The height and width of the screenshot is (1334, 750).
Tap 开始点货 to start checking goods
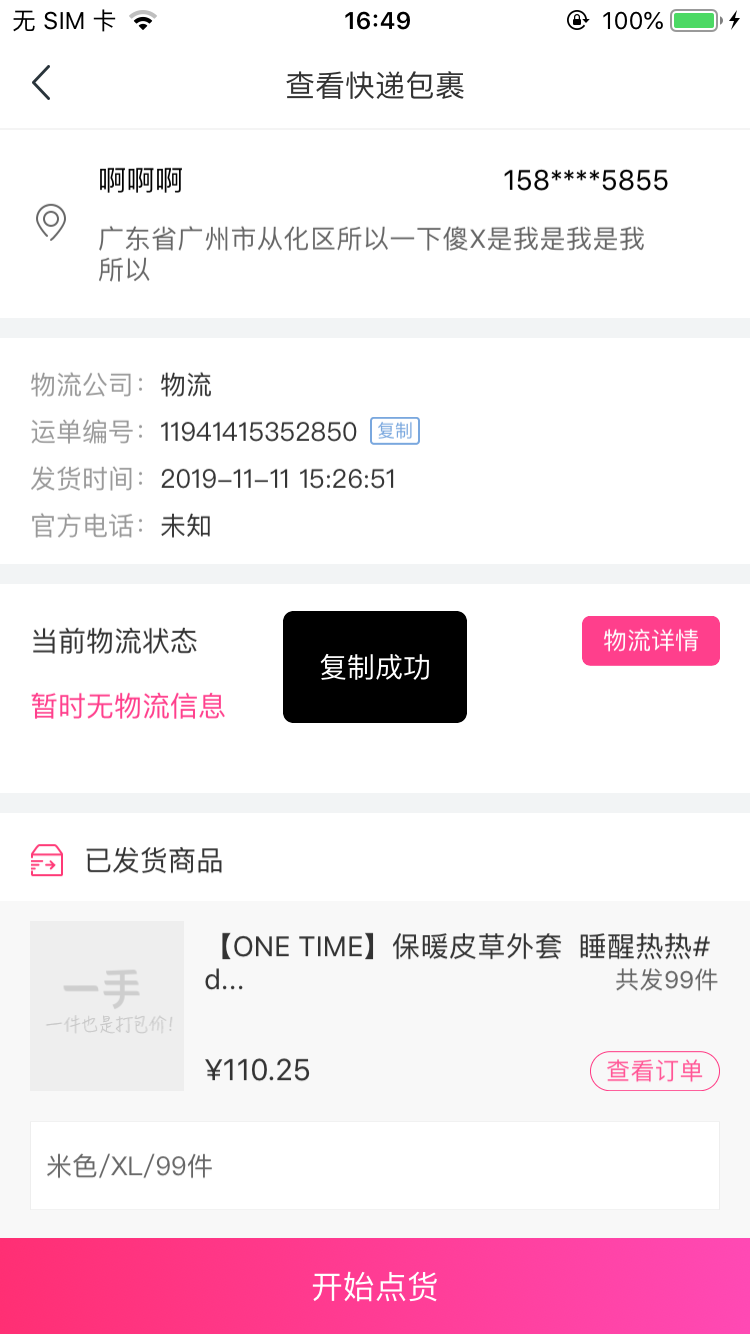[x=375, y=1286]
